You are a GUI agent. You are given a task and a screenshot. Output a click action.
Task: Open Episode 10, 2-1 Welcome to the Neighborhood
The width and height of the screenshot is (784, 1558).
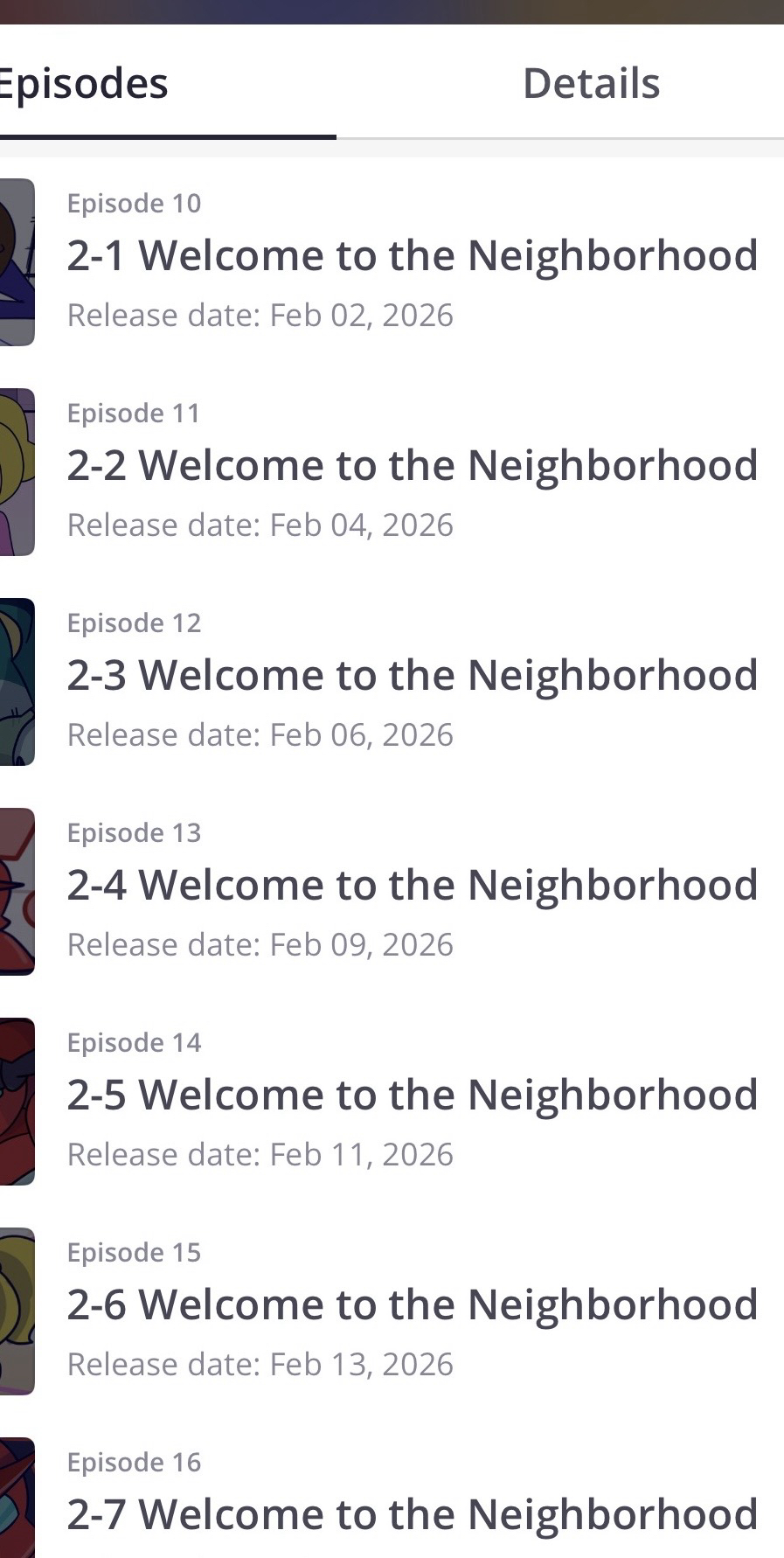click(x=412, y=256)
